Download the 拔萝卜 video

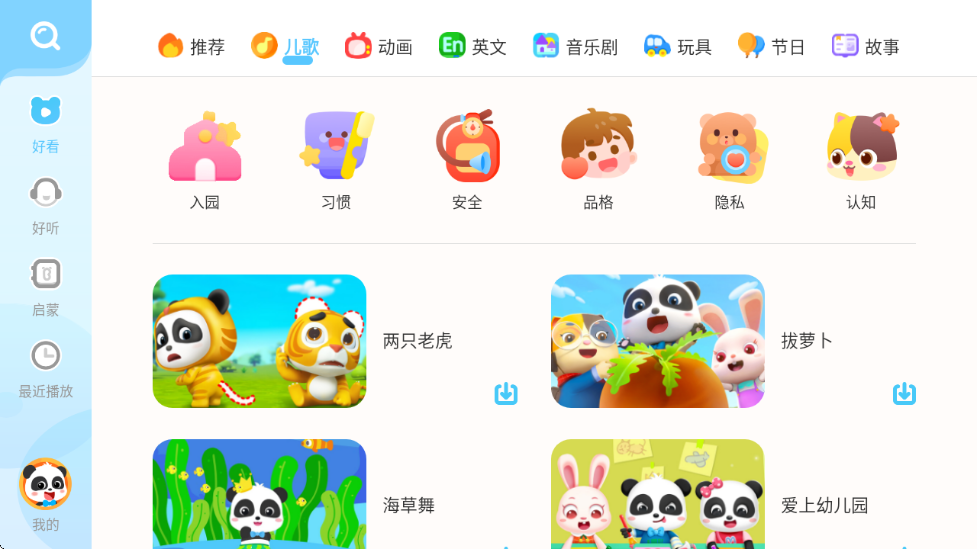pyautogui.click(x=904, y=394)
